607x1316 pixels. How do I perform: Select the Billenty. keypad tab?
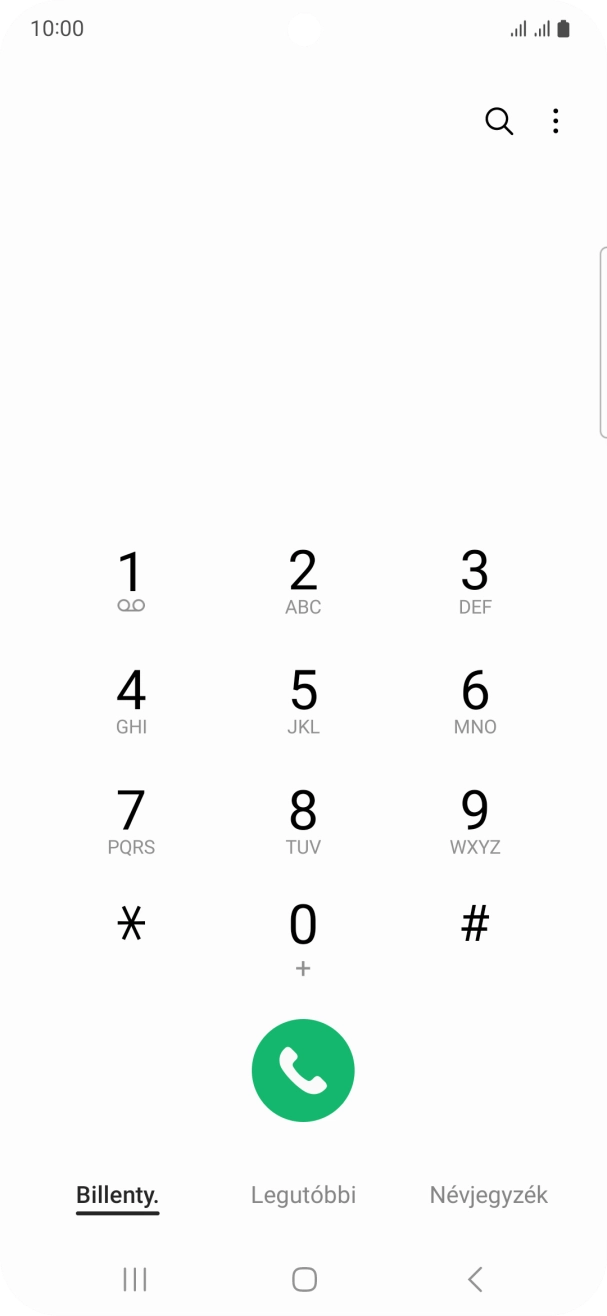pos(117,1195)
